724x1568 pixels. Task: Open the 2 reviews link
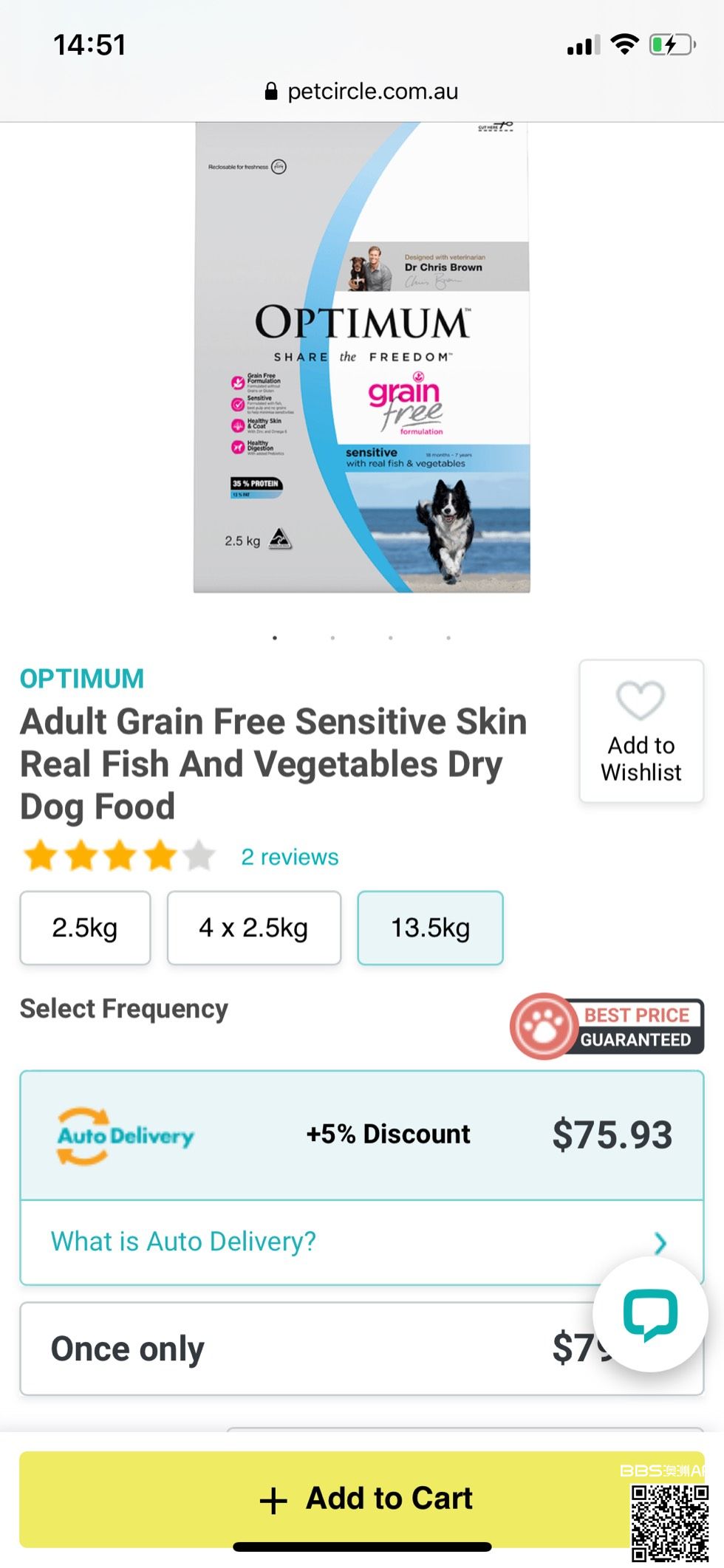coord(290,857)
